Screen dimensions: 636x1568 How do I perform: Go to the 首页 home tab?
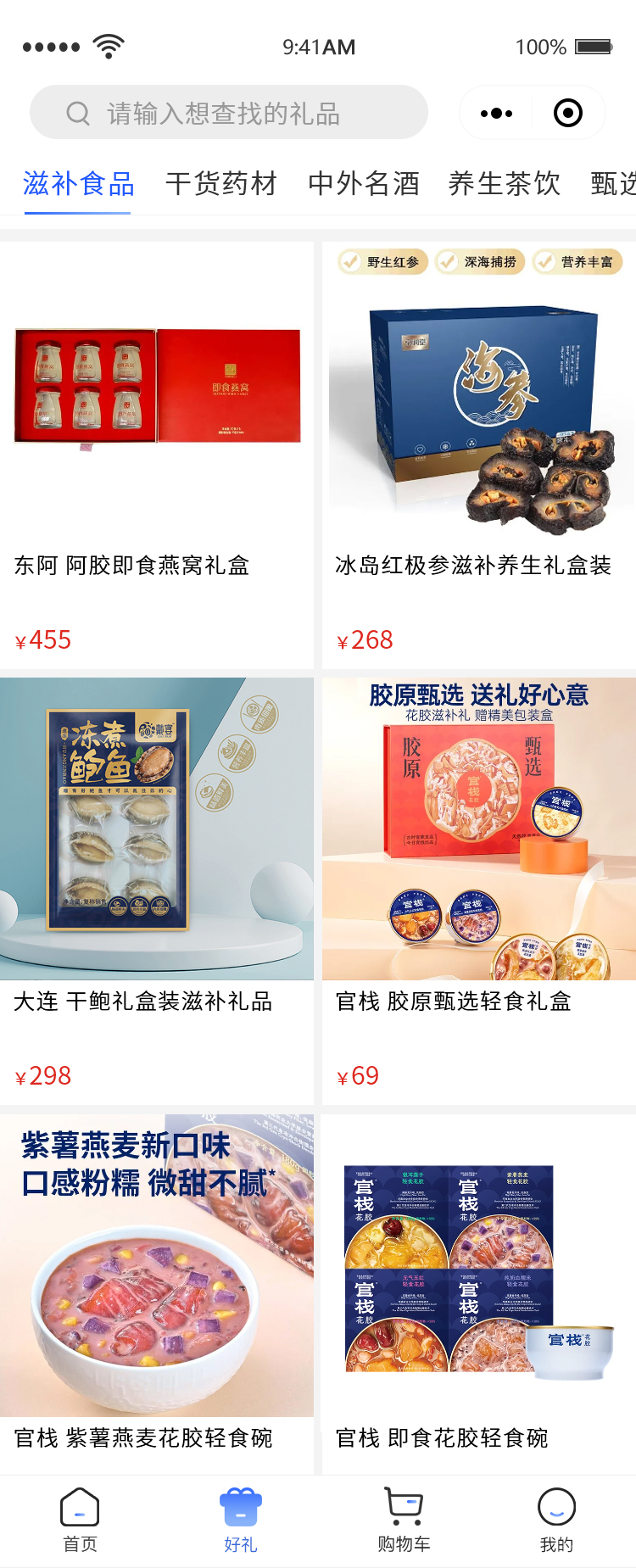80,1520
